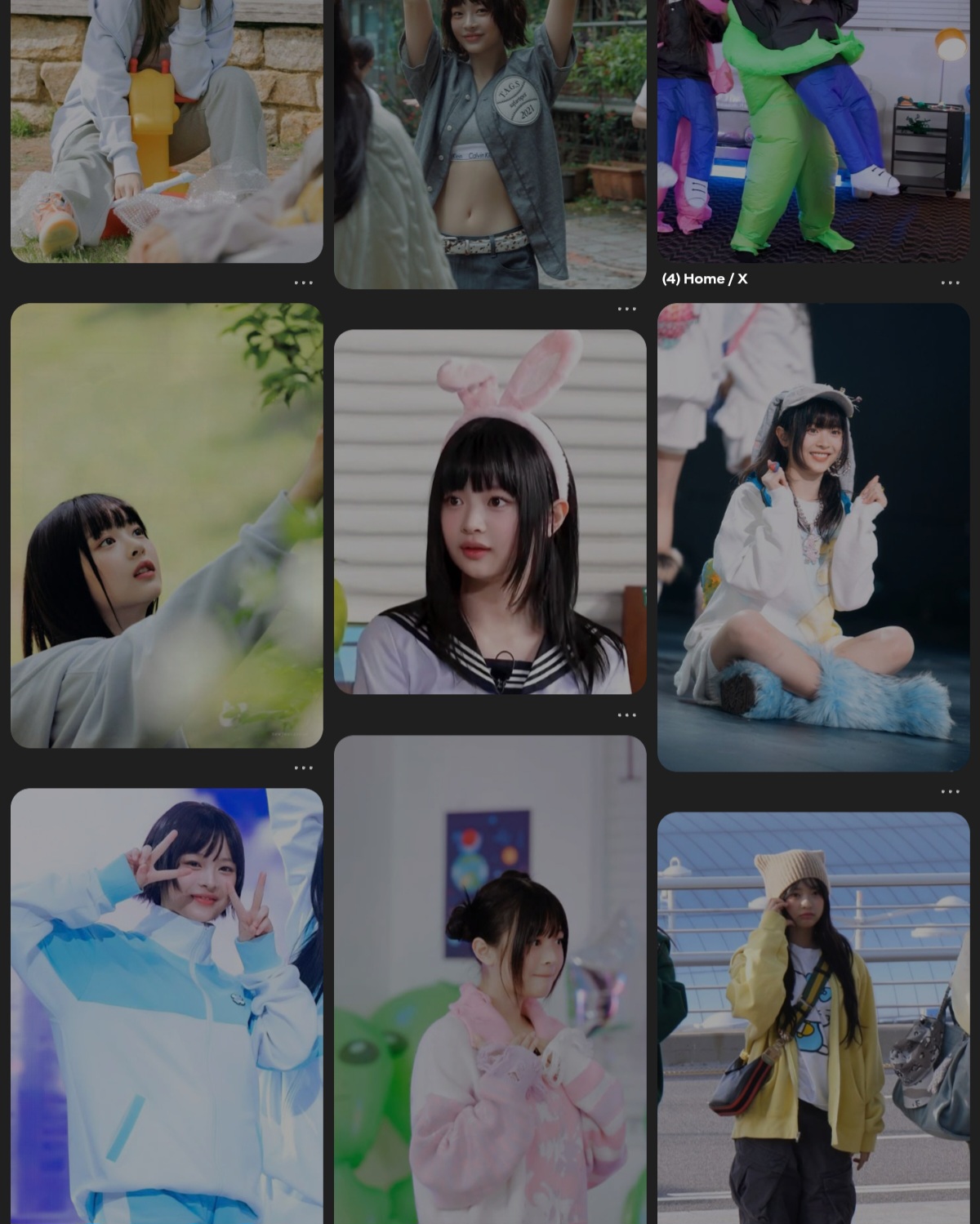980x1224 pixels.
Task: Open the pin with pink bunny ears headband
Action: (x=490, y=512)
